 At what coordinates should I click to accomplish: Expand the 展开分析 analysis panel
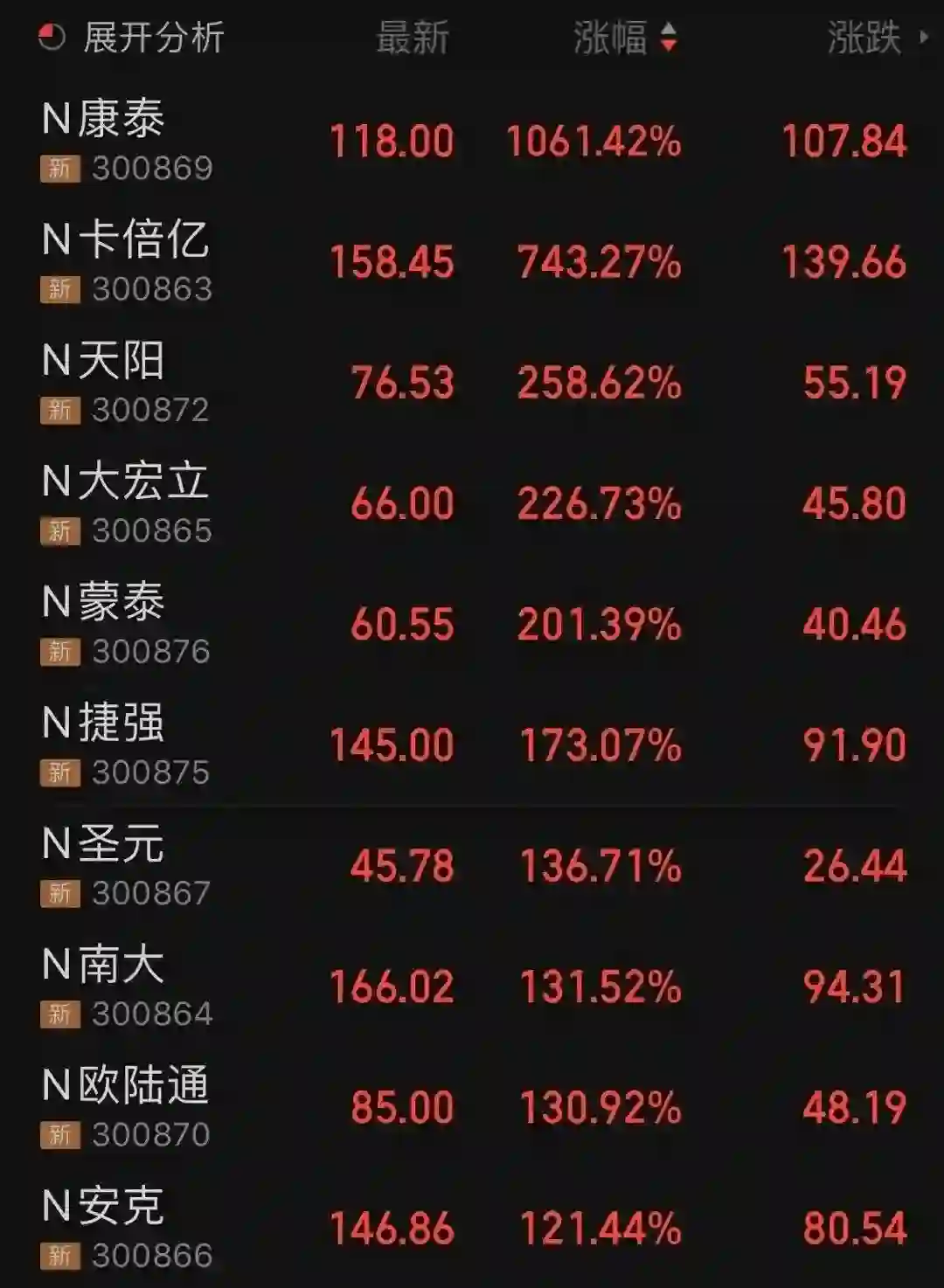[133, 38]
